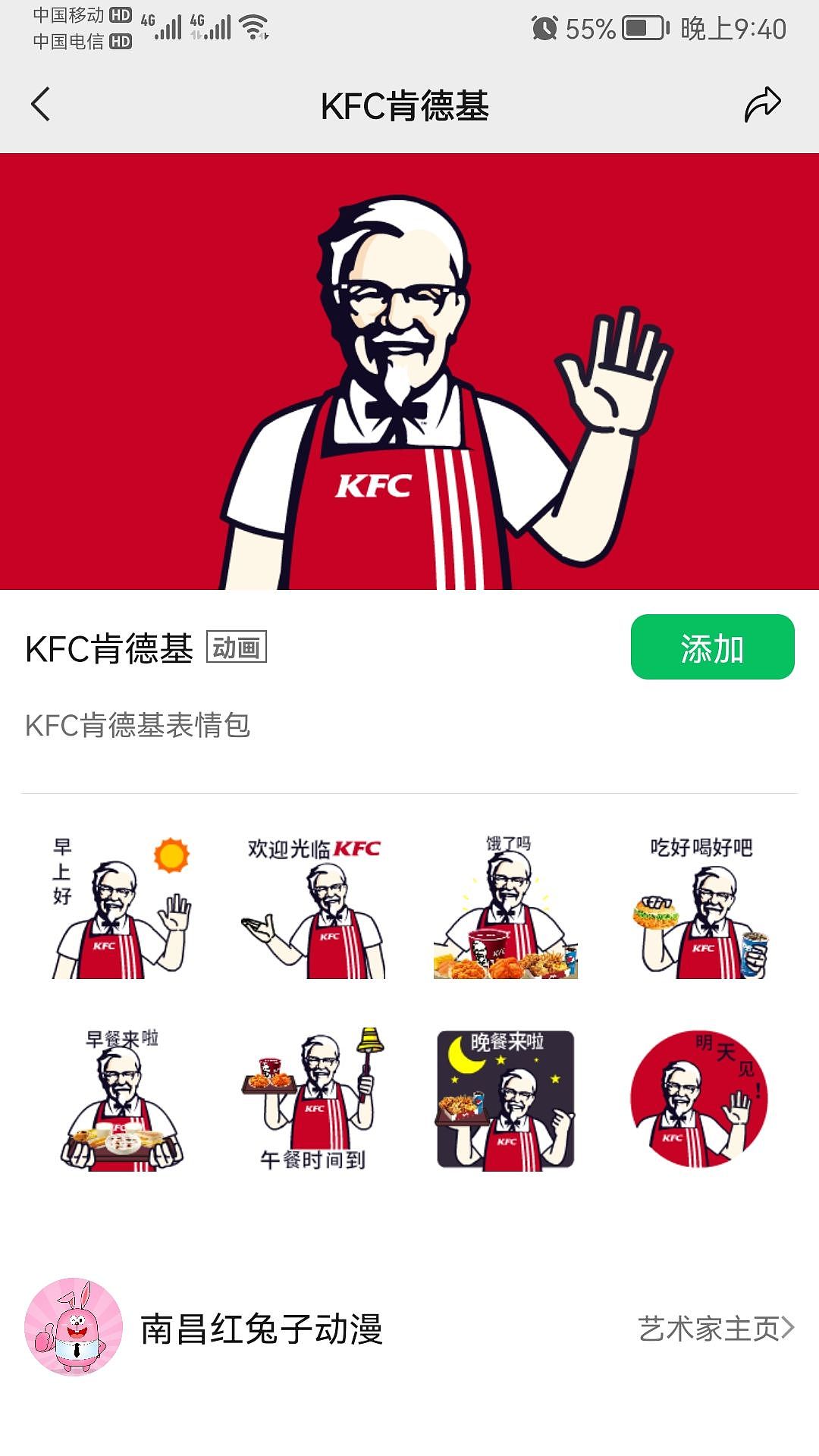Tap the back arrow at top left

pos(39,105)
